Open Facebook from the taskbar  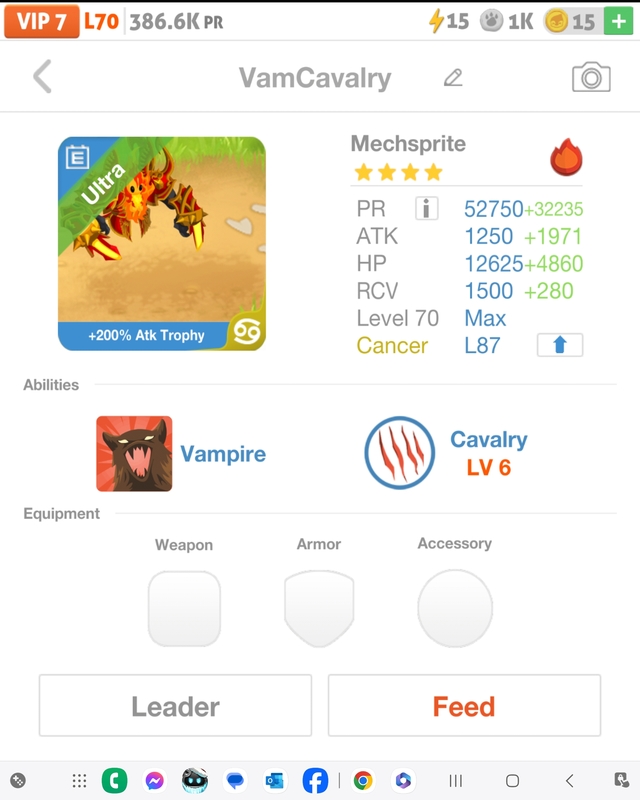tap(315, 781)
